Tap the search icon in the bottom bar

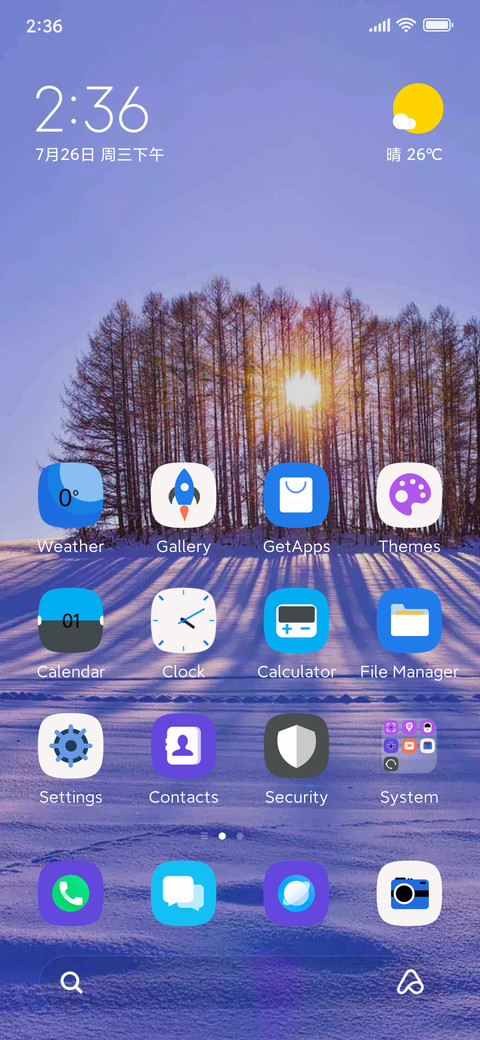tap(72, 982)
